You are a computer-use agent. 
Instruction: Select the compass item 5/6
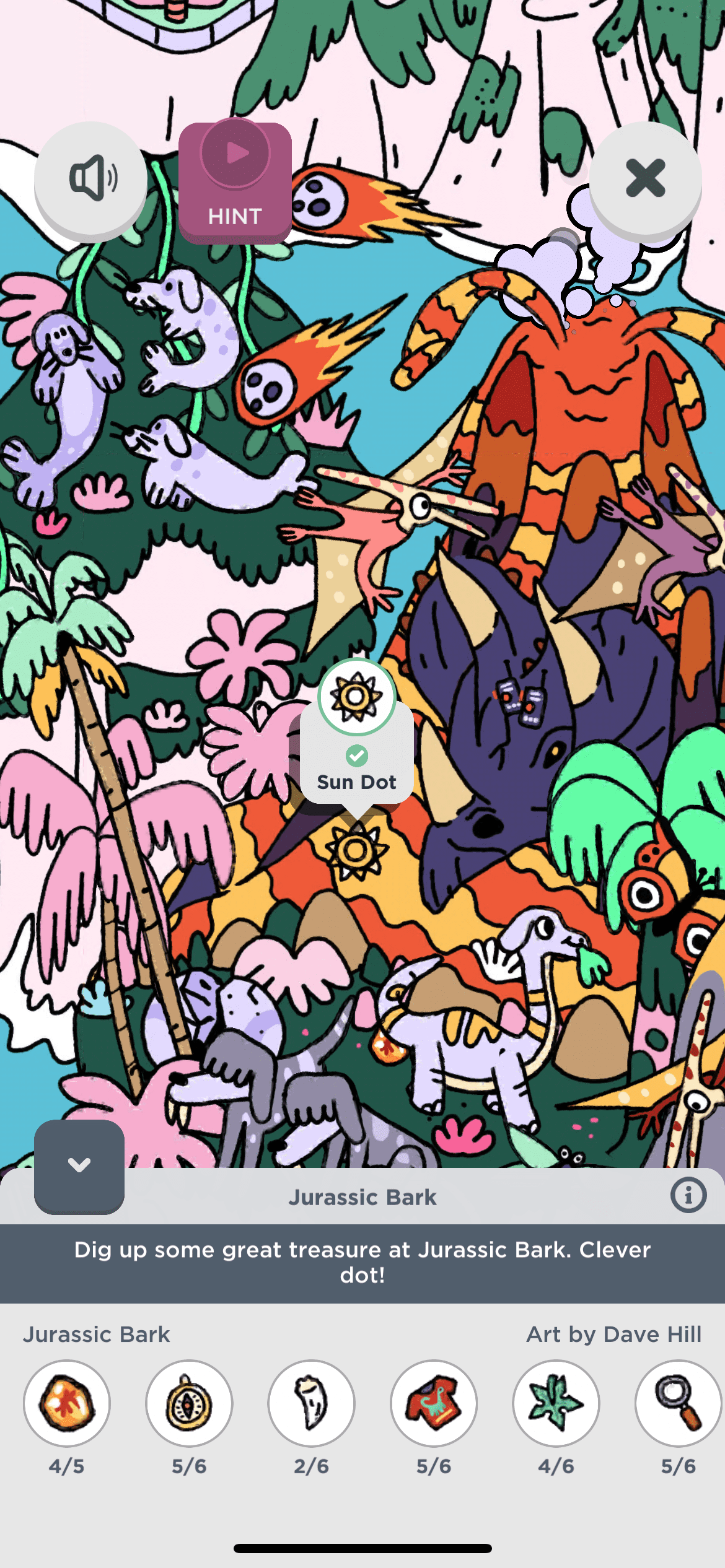point(189,1403)
